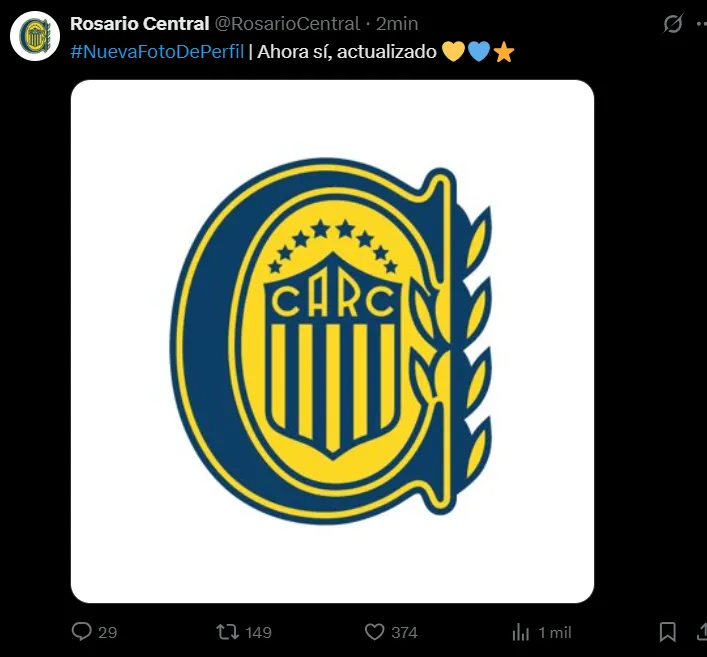View the post's analytics showing 1 mil
Screen dimensions: 707x657
click(x=521, y=632)
